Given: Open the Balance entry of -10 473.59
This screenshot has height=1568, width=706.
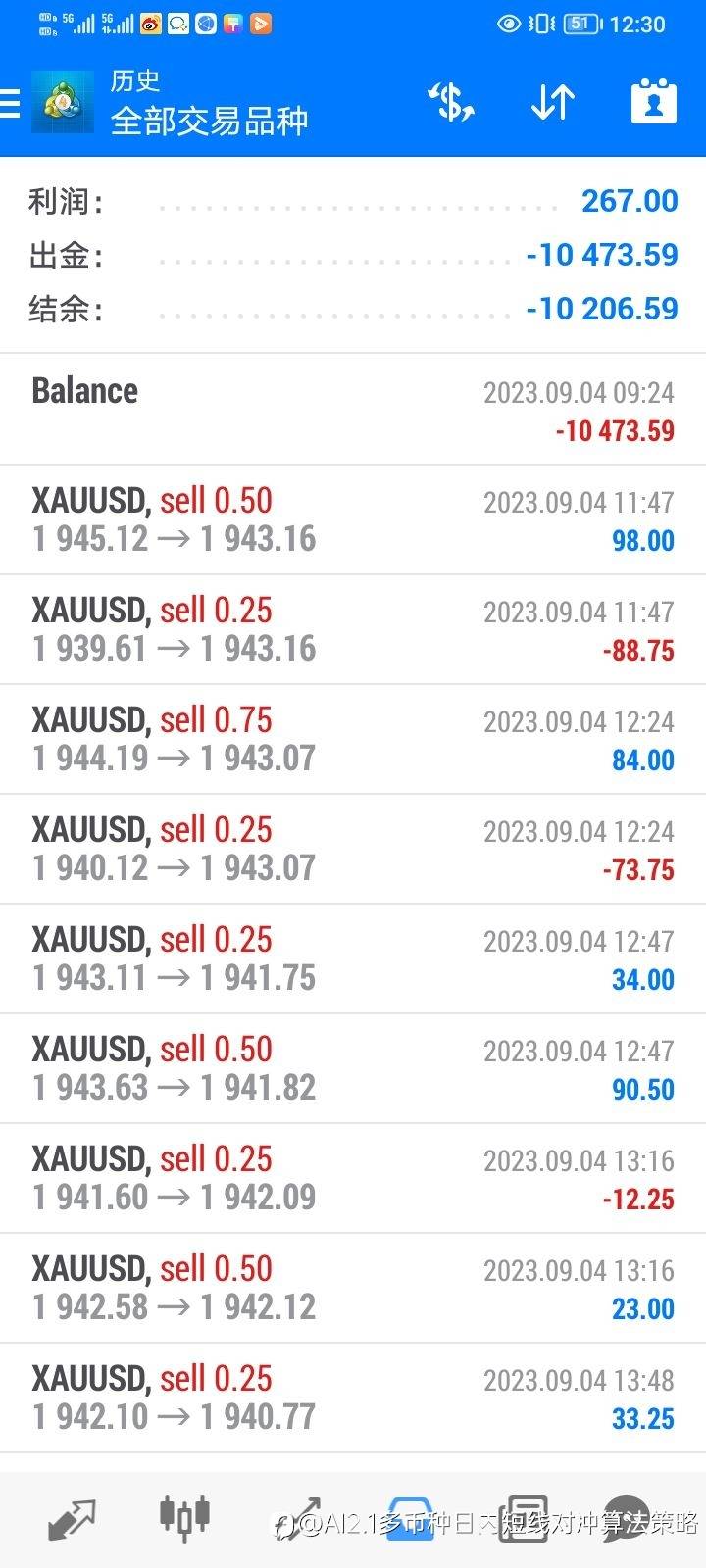Looking at the screenshot, I should tap(353, 410).
